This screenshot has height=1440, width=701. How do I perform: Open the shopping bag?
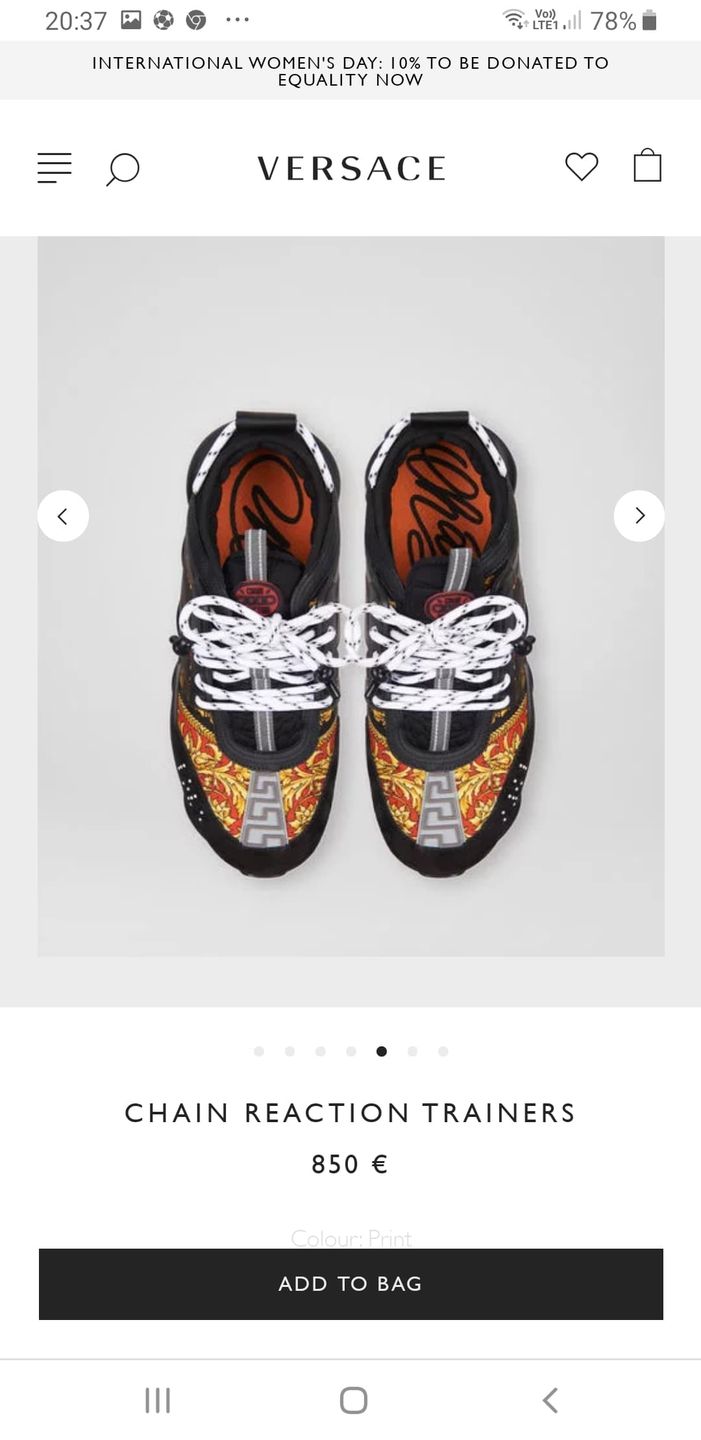[648, 165]
